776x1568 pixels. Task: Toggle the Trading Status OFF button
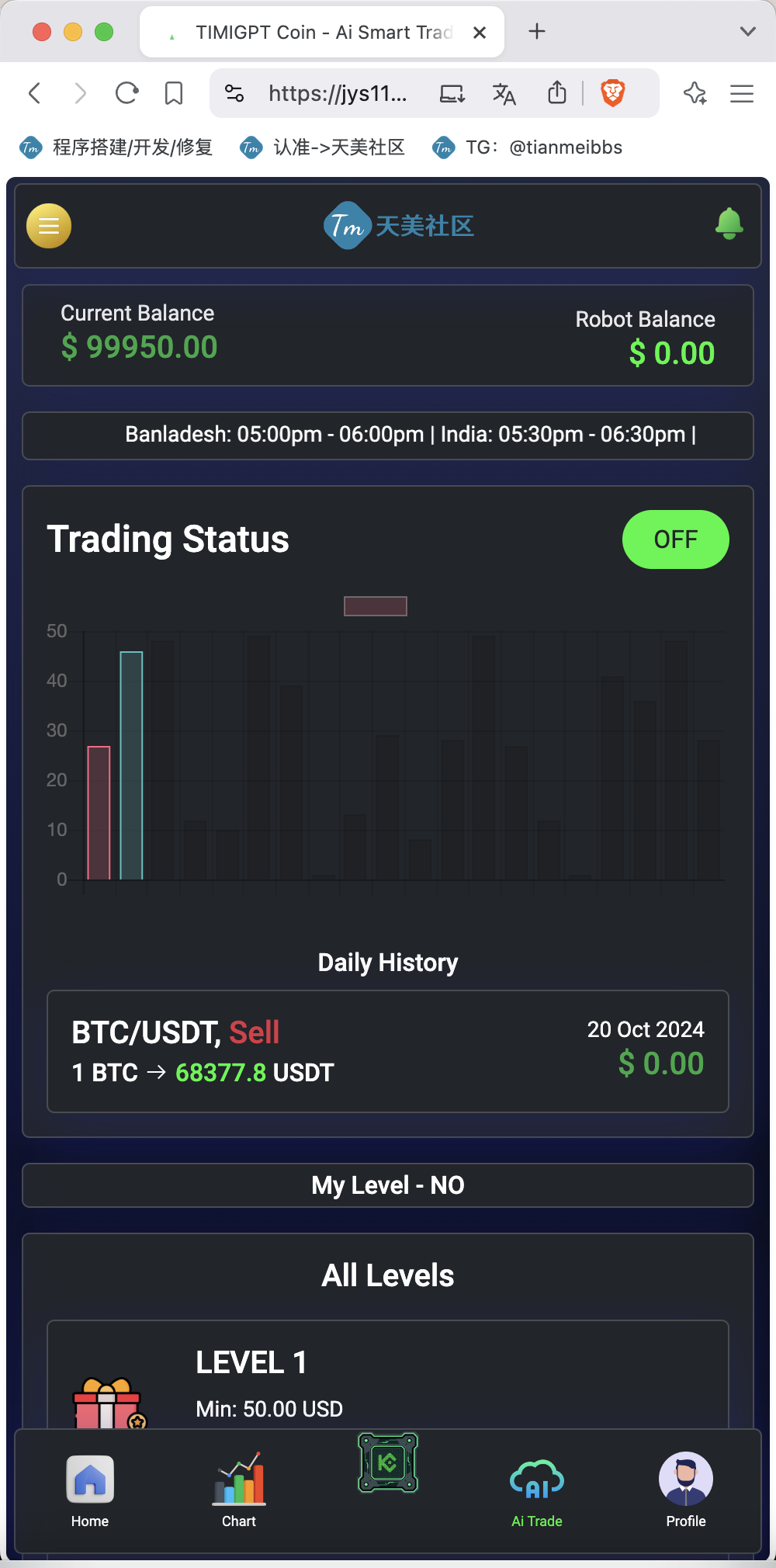click(675, 539)
